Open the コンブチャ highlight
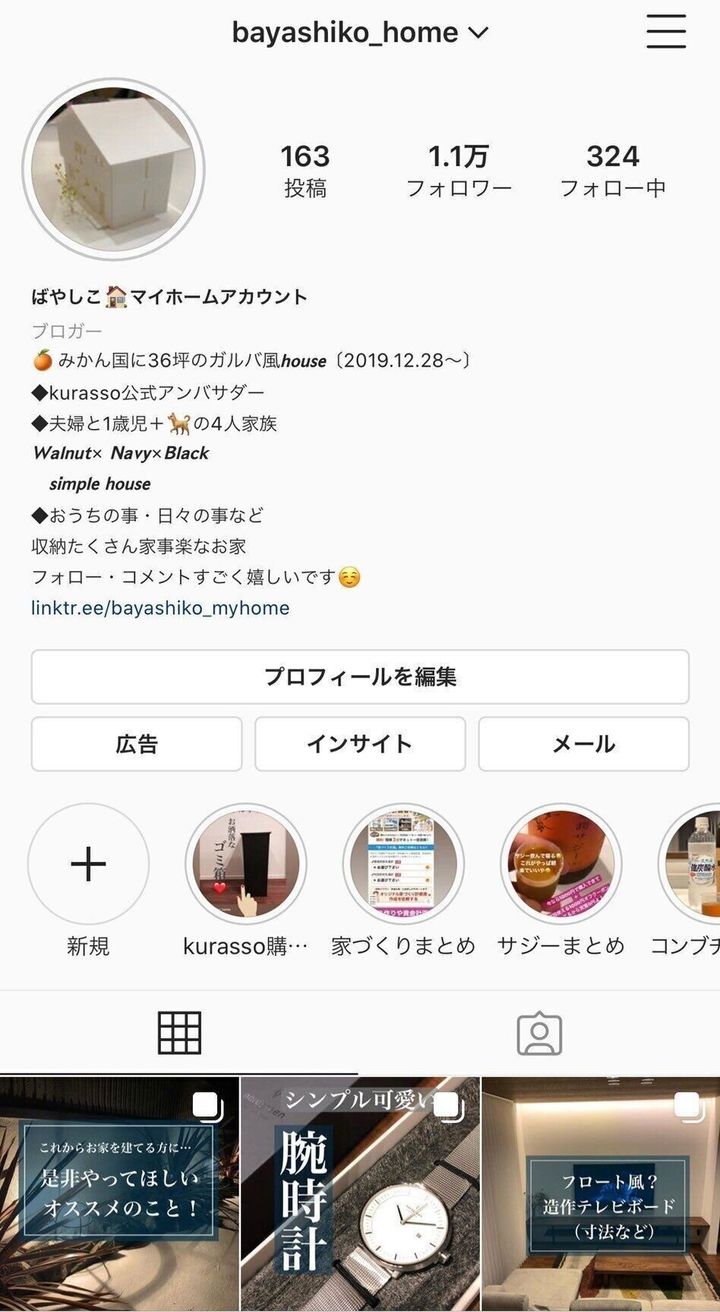Image resolution: width=720 pixels, height=1312 pixels. (x=692, y=864)
